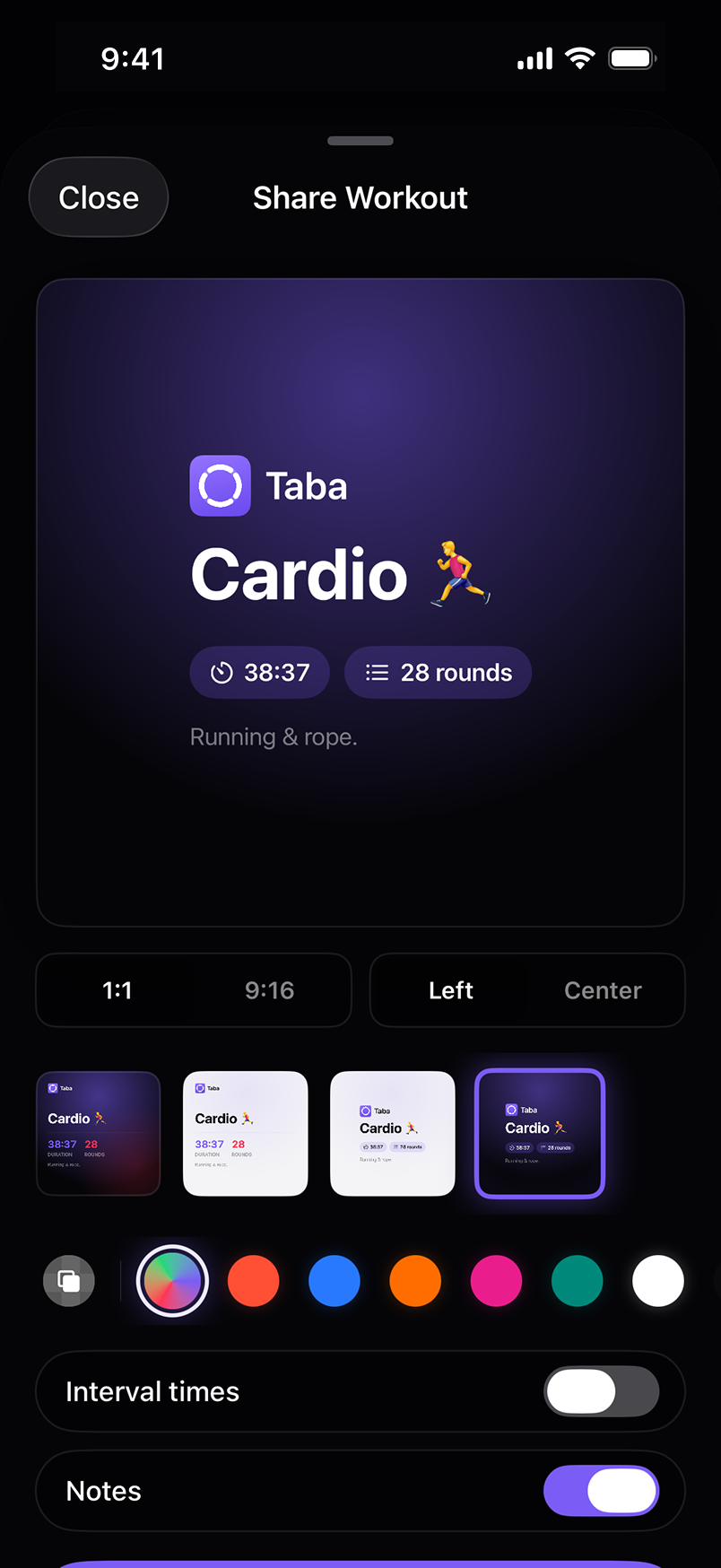Pick the pink color swatch
Image resolution: width=721 pixels, height=1568 pixels.
pyautogui.click(x=496, y=1281)
